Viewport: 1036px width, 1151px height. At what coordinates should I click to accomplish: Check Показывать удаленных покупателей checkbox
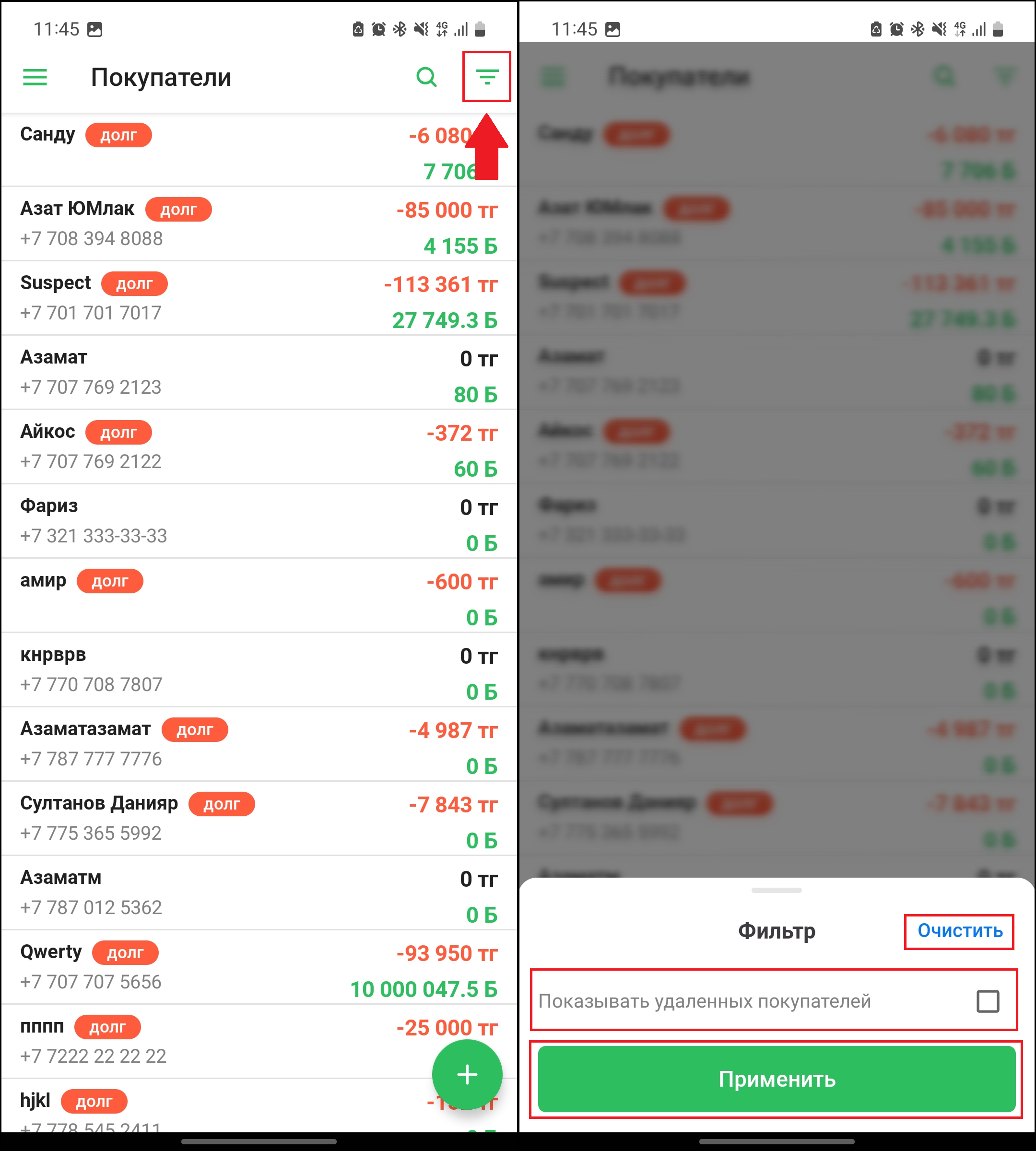(x=988, y=1001)
